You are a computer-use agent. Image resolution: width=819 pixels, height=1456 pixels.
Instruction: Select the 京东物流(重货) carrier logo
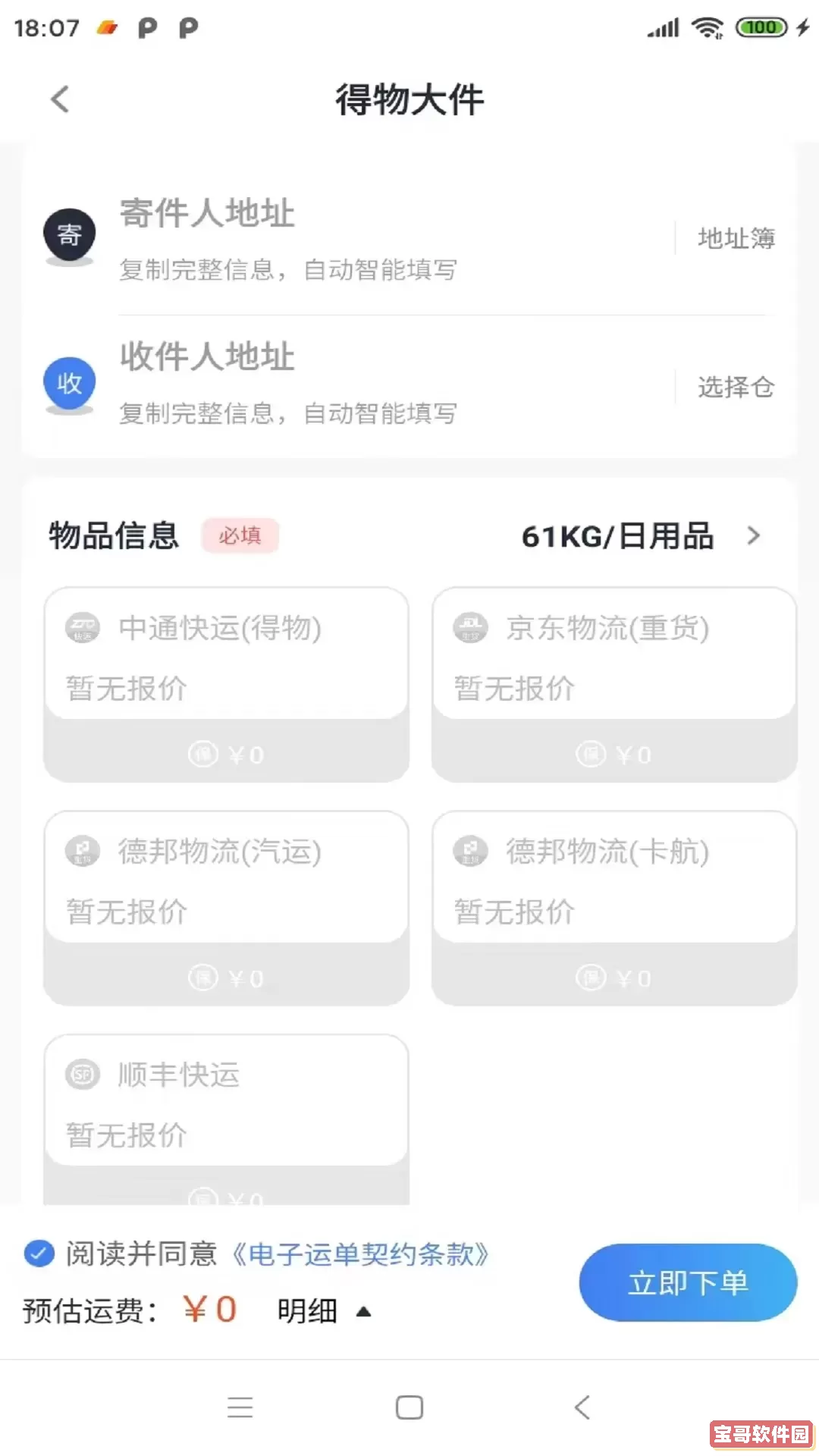tap(469, 628)
